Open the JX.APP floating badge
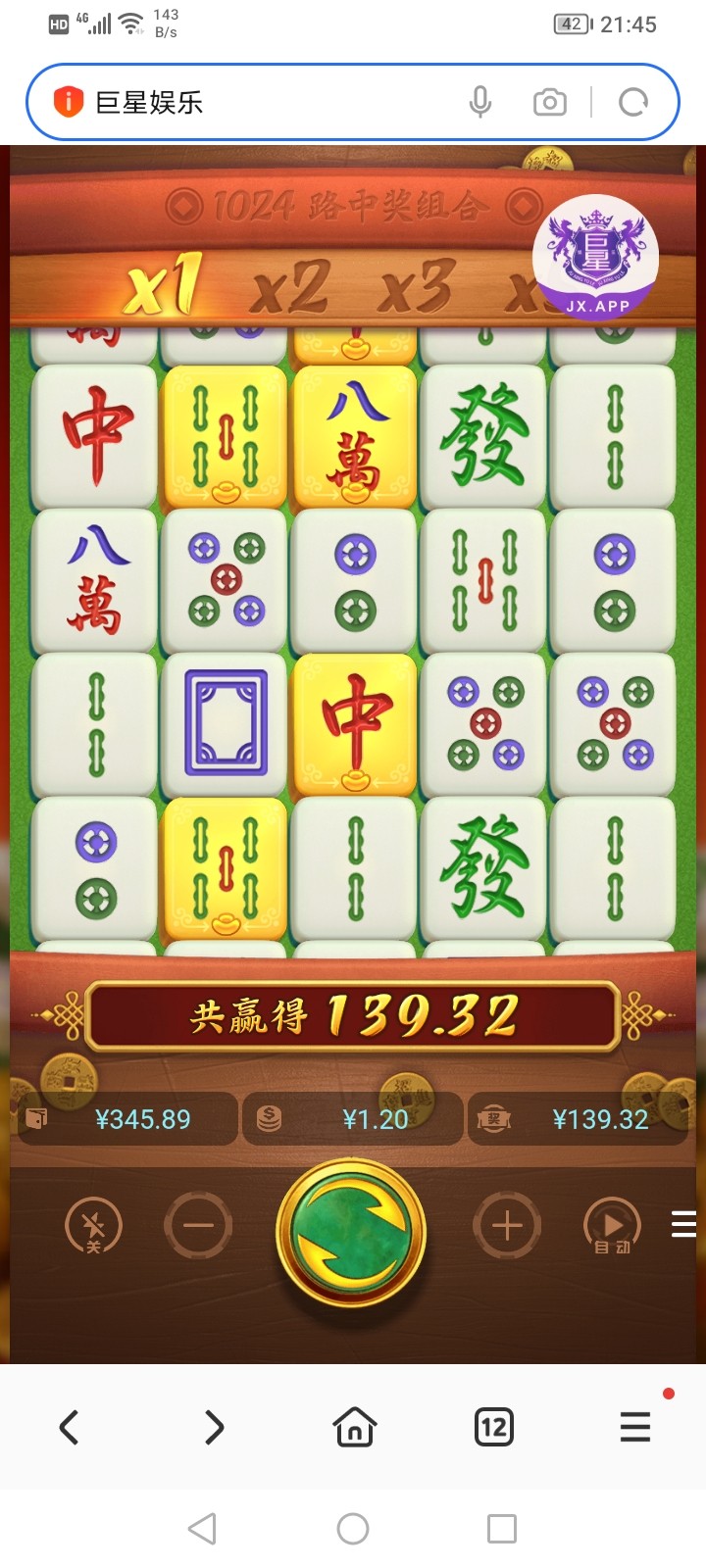Viewport: 706px width, 1568px height. pyautogui.click(x=596, y=257)
